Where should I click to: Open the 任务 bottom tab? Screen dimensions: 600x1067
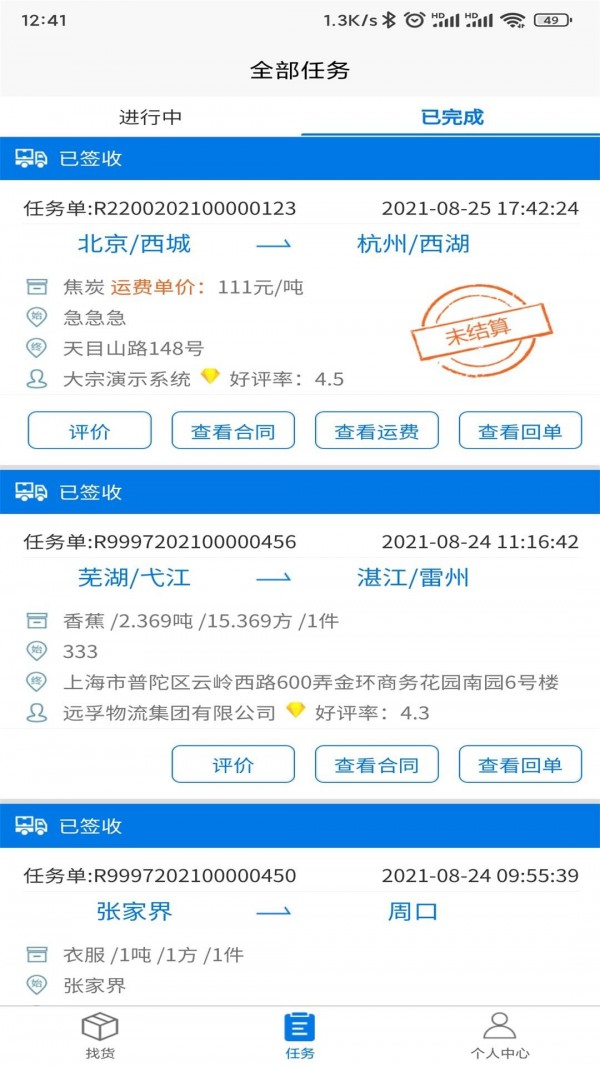pyautogui.click(x=300, y=1036)
